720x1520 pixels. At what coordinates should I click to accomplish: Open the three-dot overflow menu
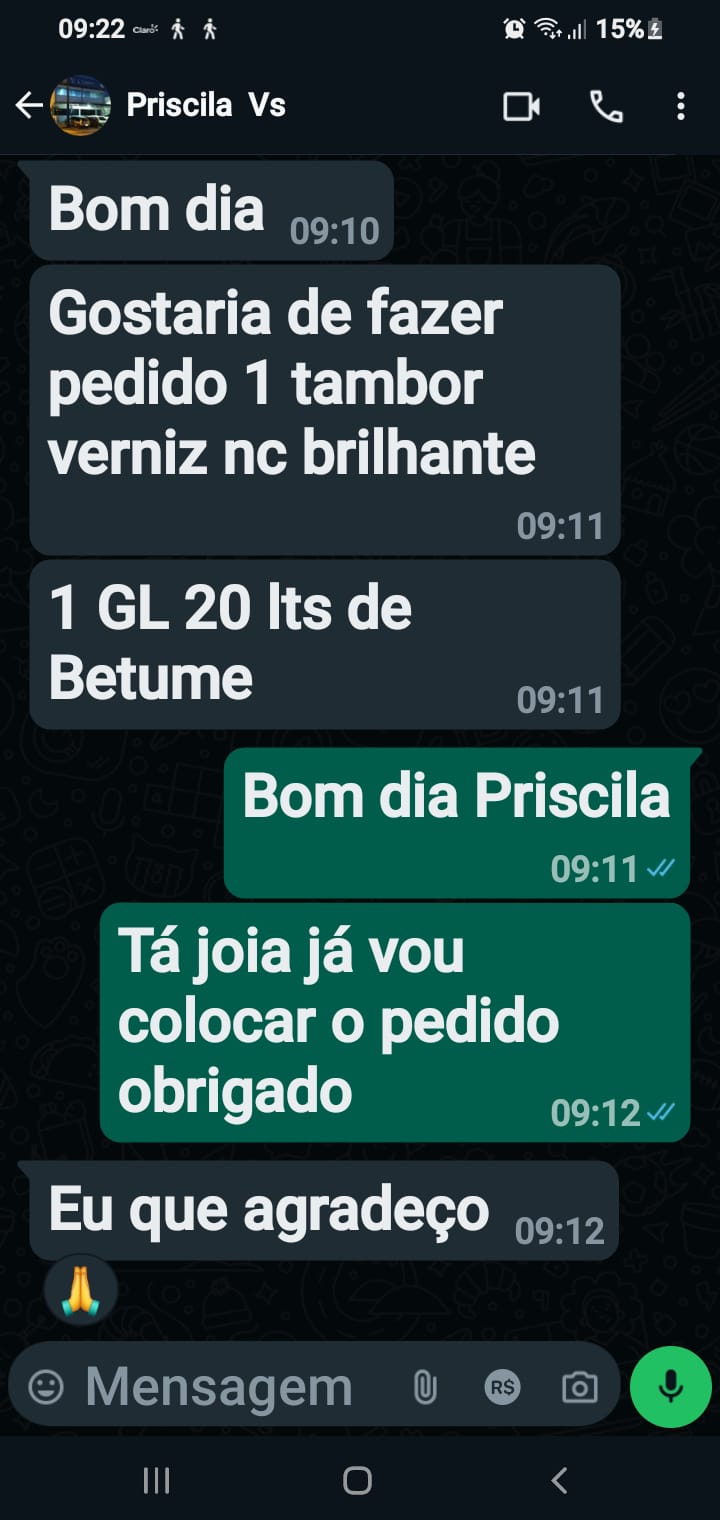(x=680, y=106)
